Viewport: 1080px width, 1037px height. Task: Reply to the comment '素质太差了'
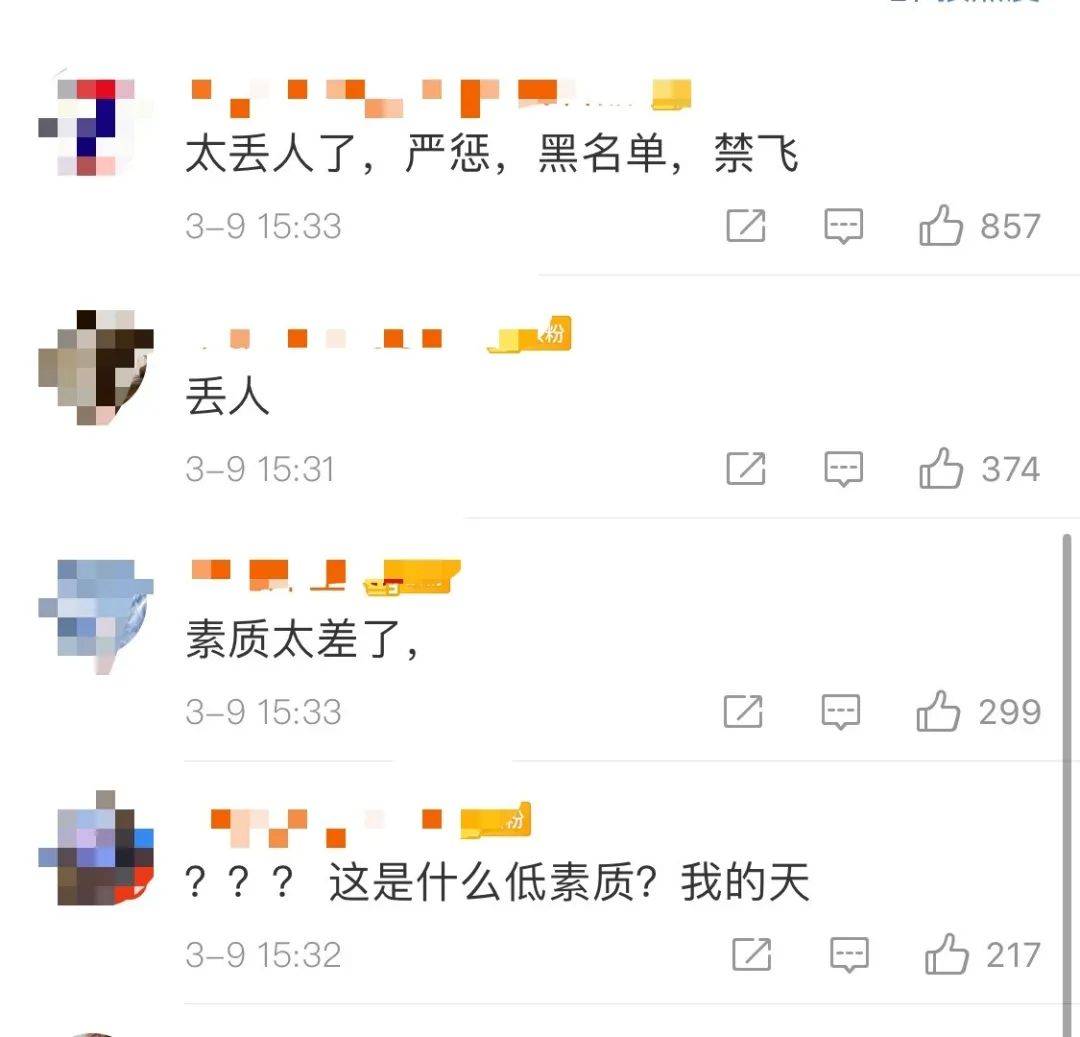pos(841,712)
